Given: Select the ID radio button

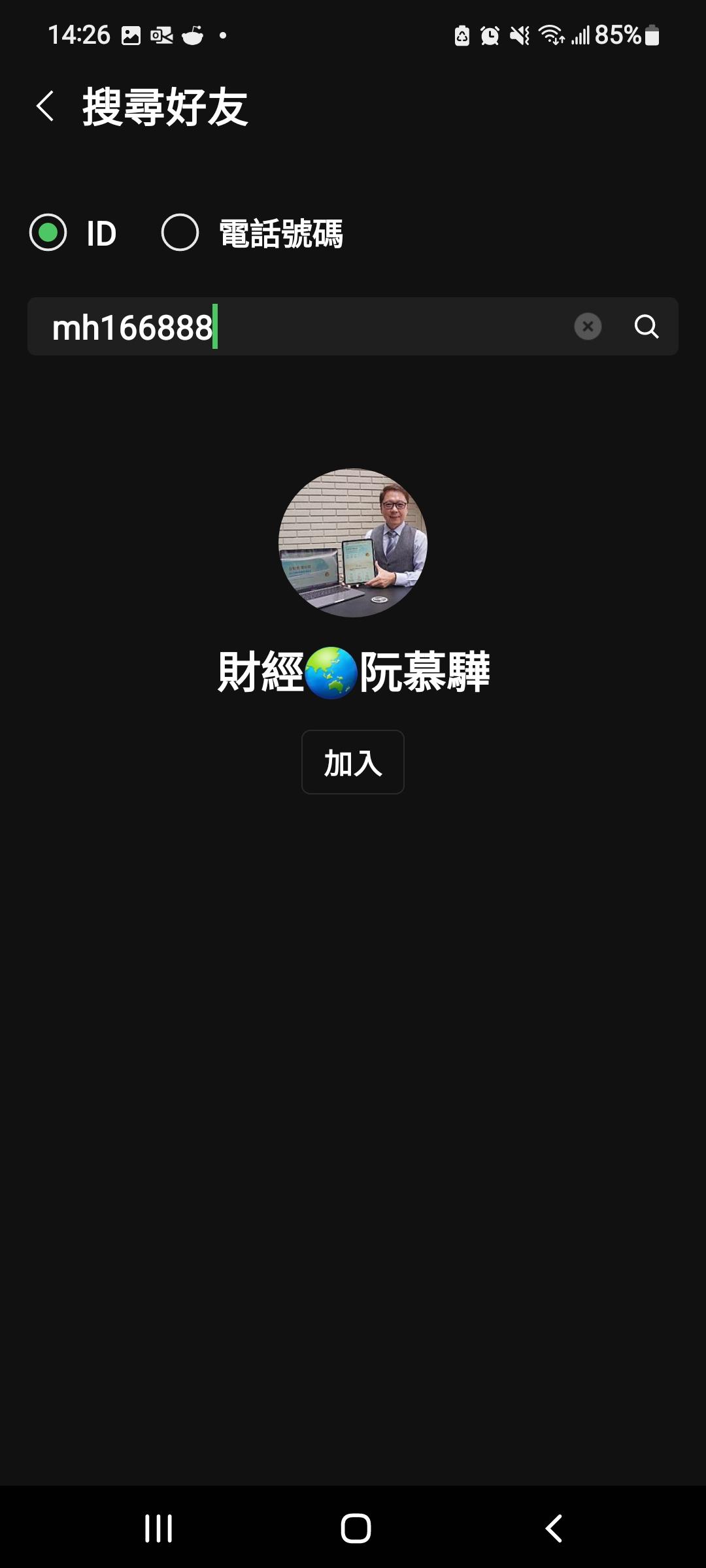Looking at the screenshot, I should coord(48,233).
